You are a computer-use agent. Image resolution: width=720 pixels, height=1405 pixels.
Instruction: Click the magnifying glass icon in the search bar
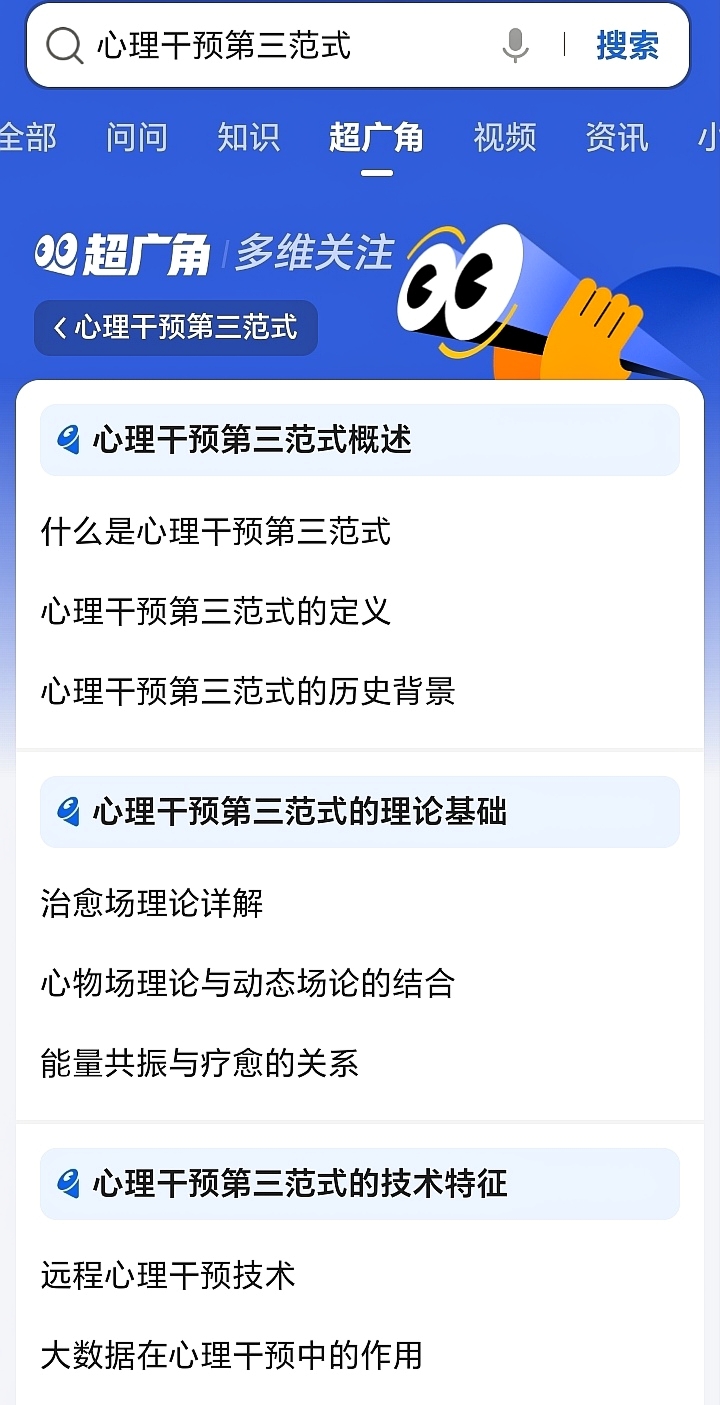(64, 46)
